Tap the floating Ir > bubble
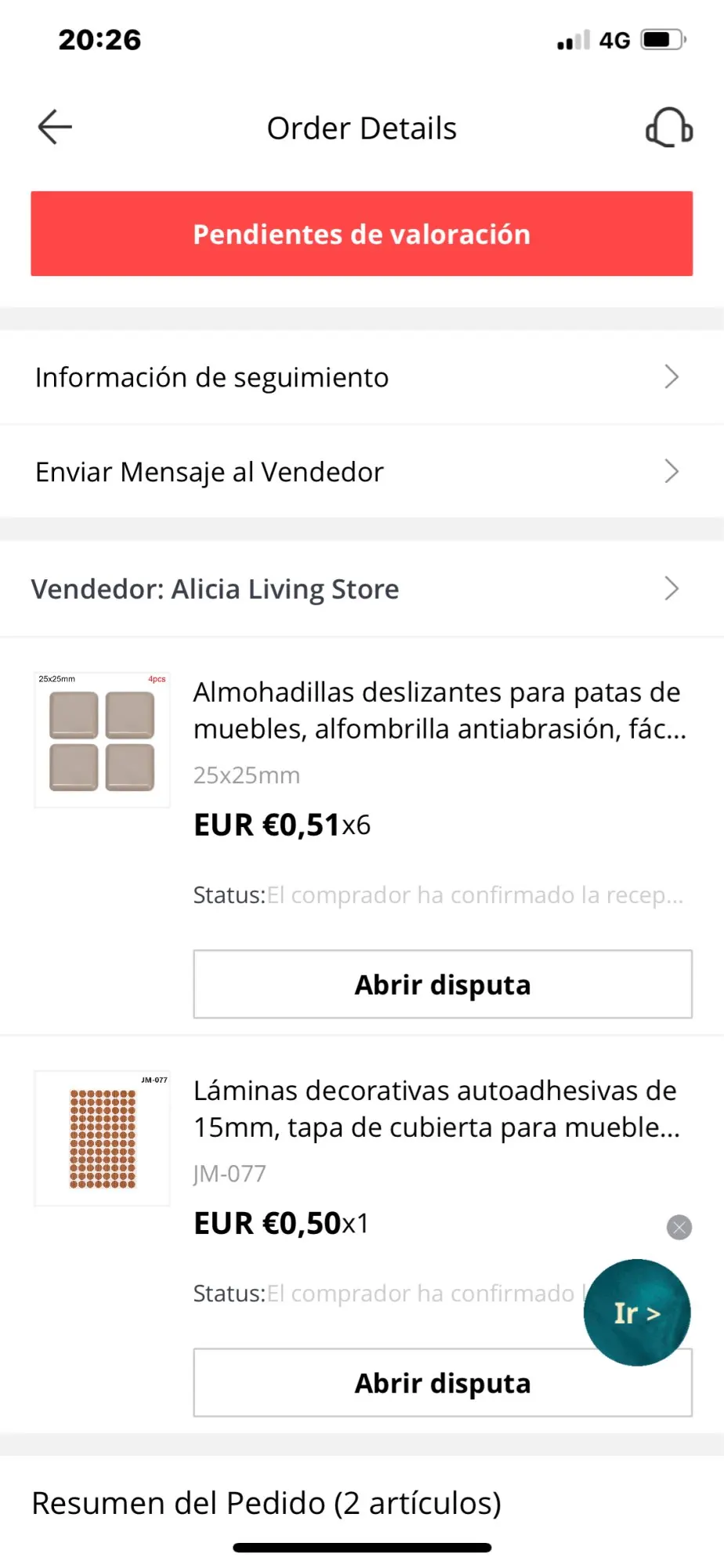 tap(636, 1313)
